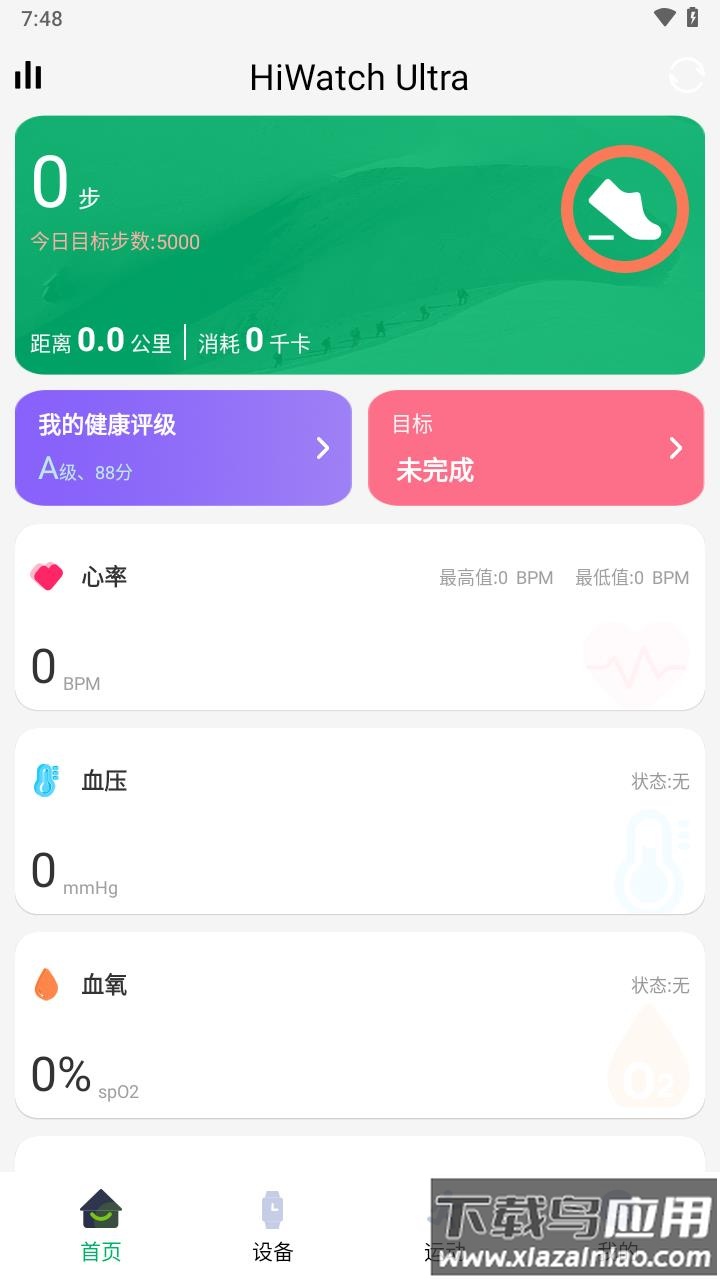The height and width of the screenshot is (1280, 720).
Task: Expand 我的健康评级 health rating details
Action: [x=183, y=447]
